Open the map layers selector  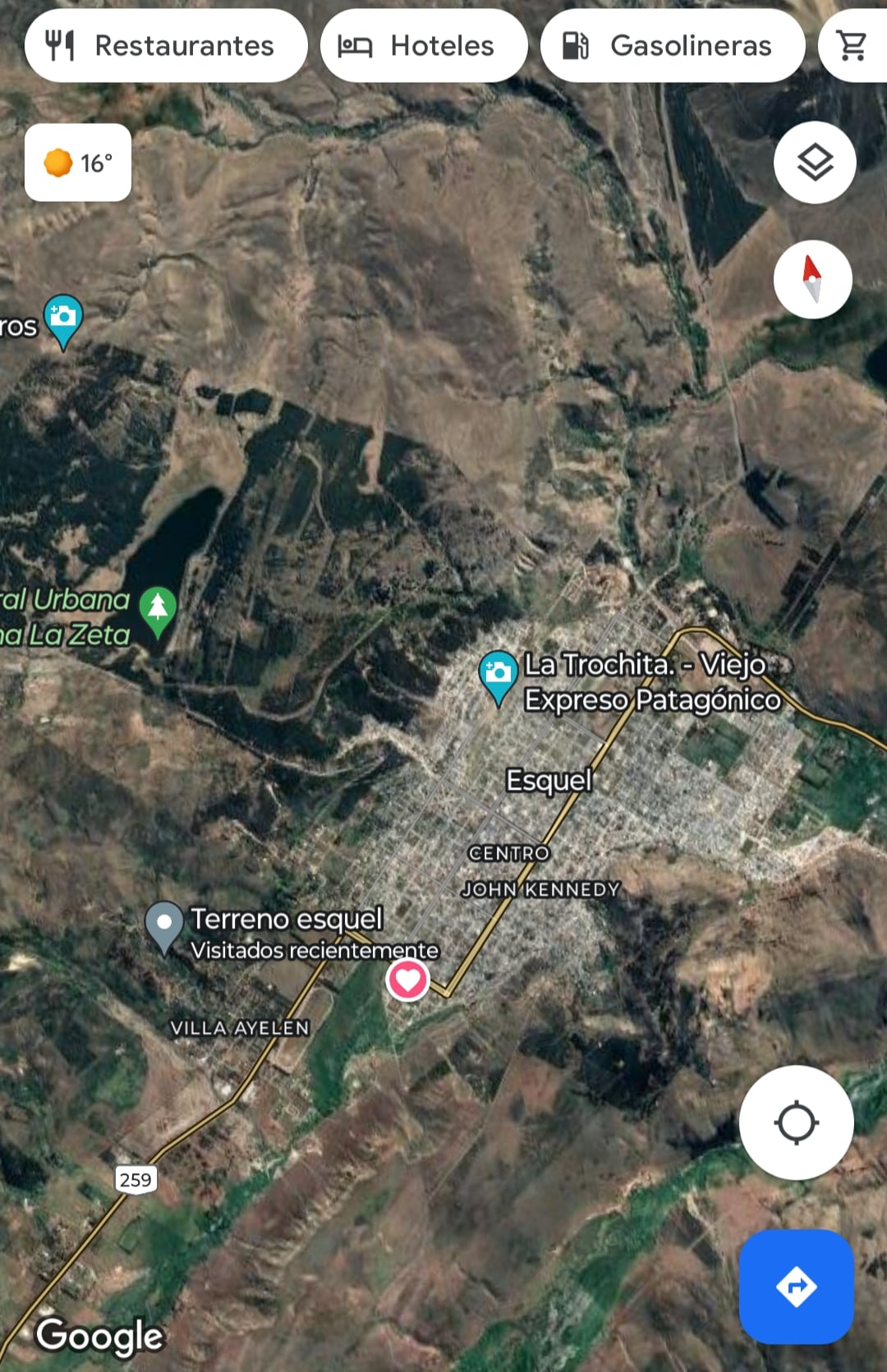pos(814,163)
